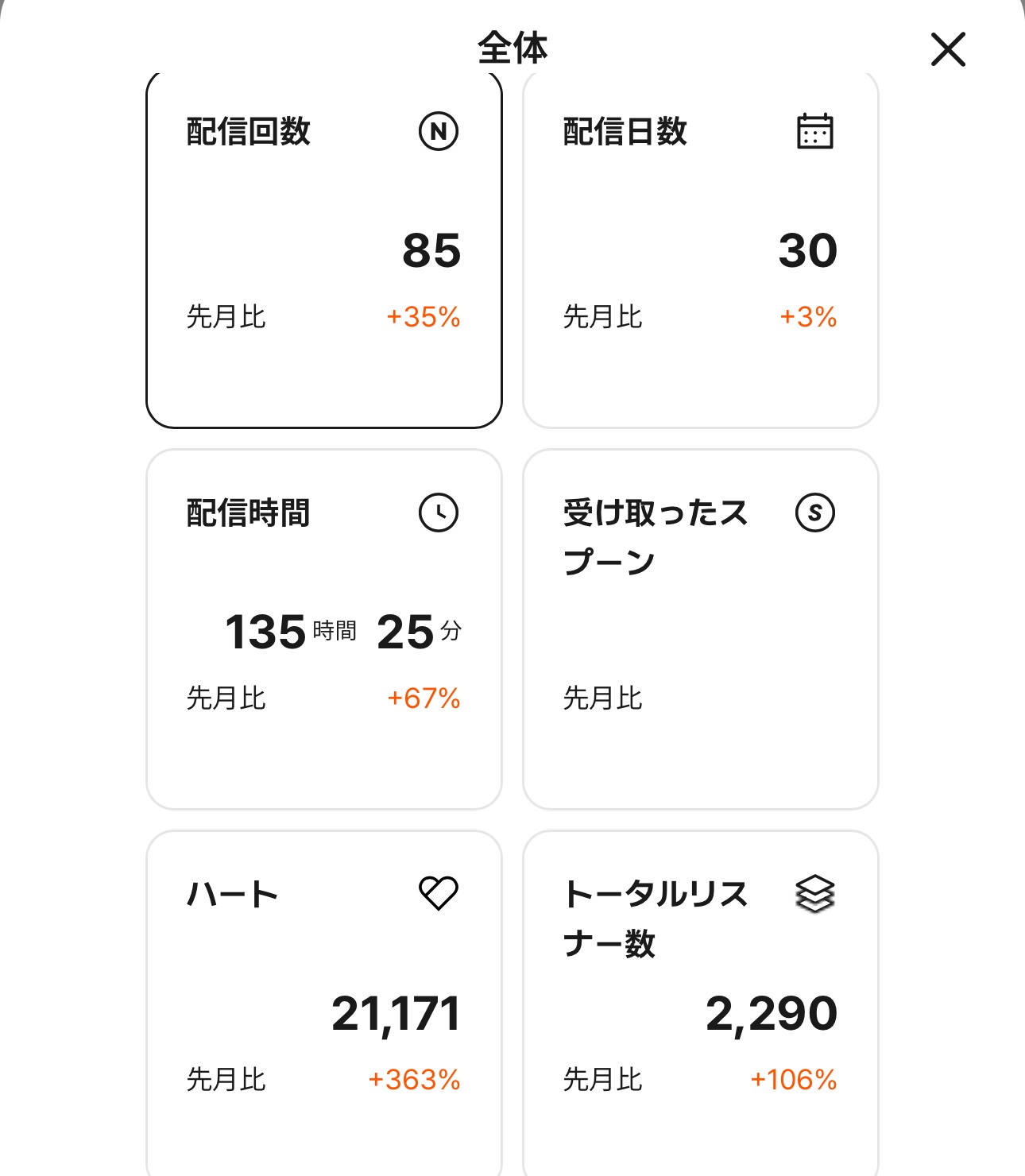The image size is (1025, 1176).
Task: Select the calendar icon for 配信日数
Action: tap(814, 130)
